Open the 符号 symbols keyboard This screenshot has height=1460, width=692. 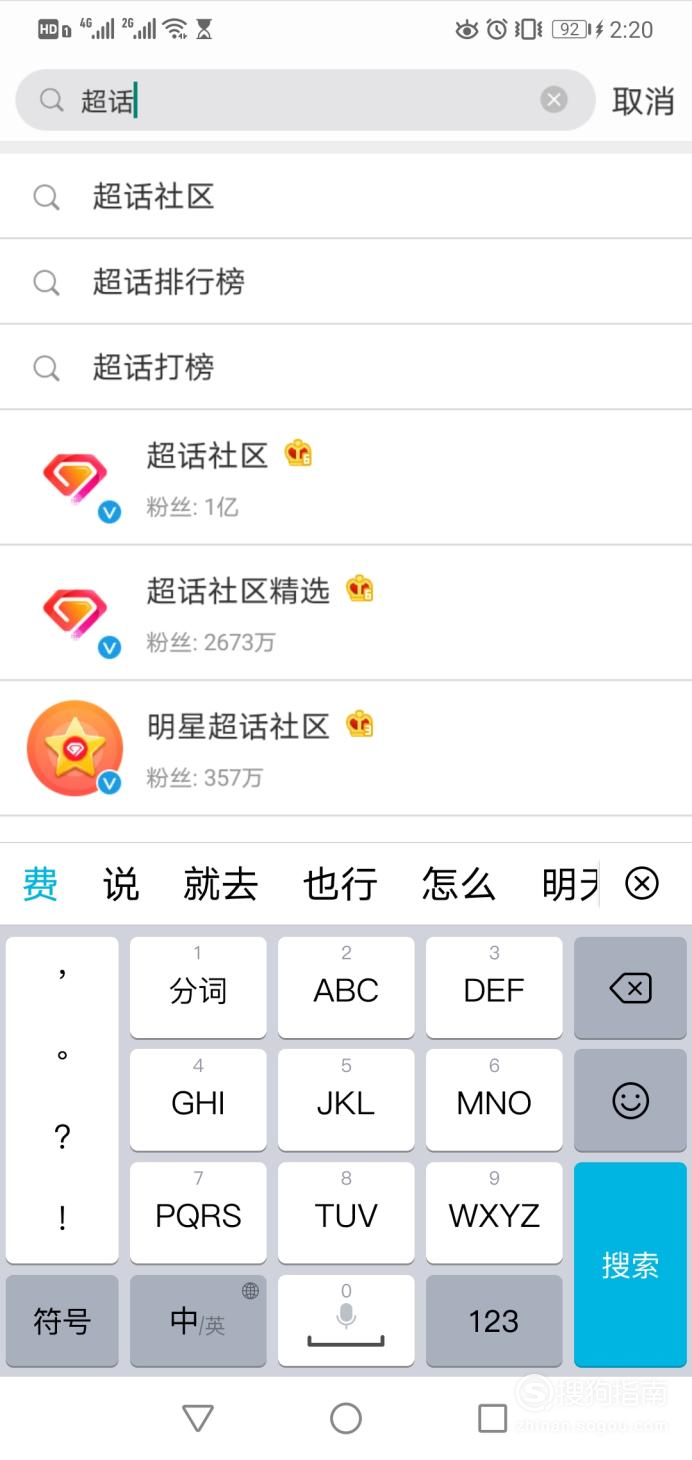[x=62, y=1321]
